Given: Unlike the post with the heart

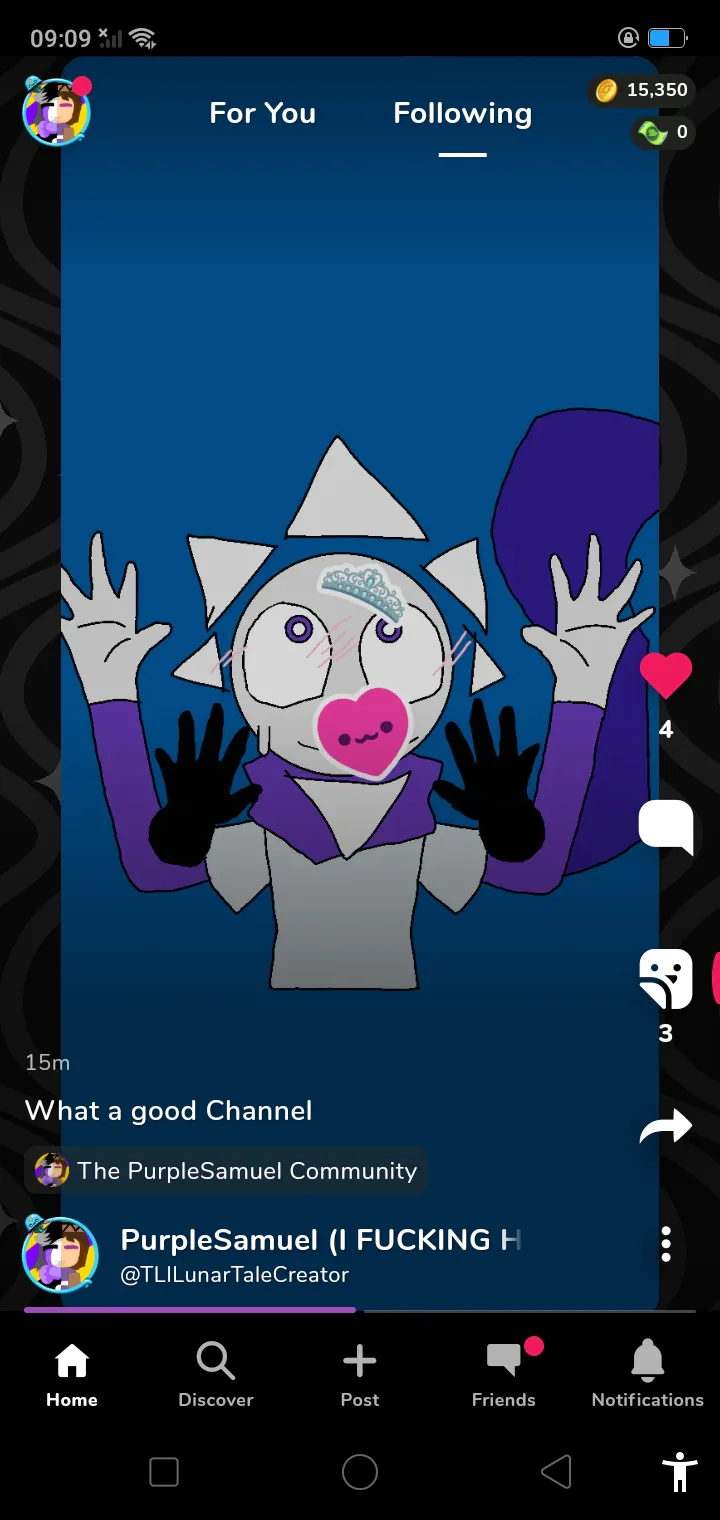Looking at the screenshot, I should click(666, 676).
